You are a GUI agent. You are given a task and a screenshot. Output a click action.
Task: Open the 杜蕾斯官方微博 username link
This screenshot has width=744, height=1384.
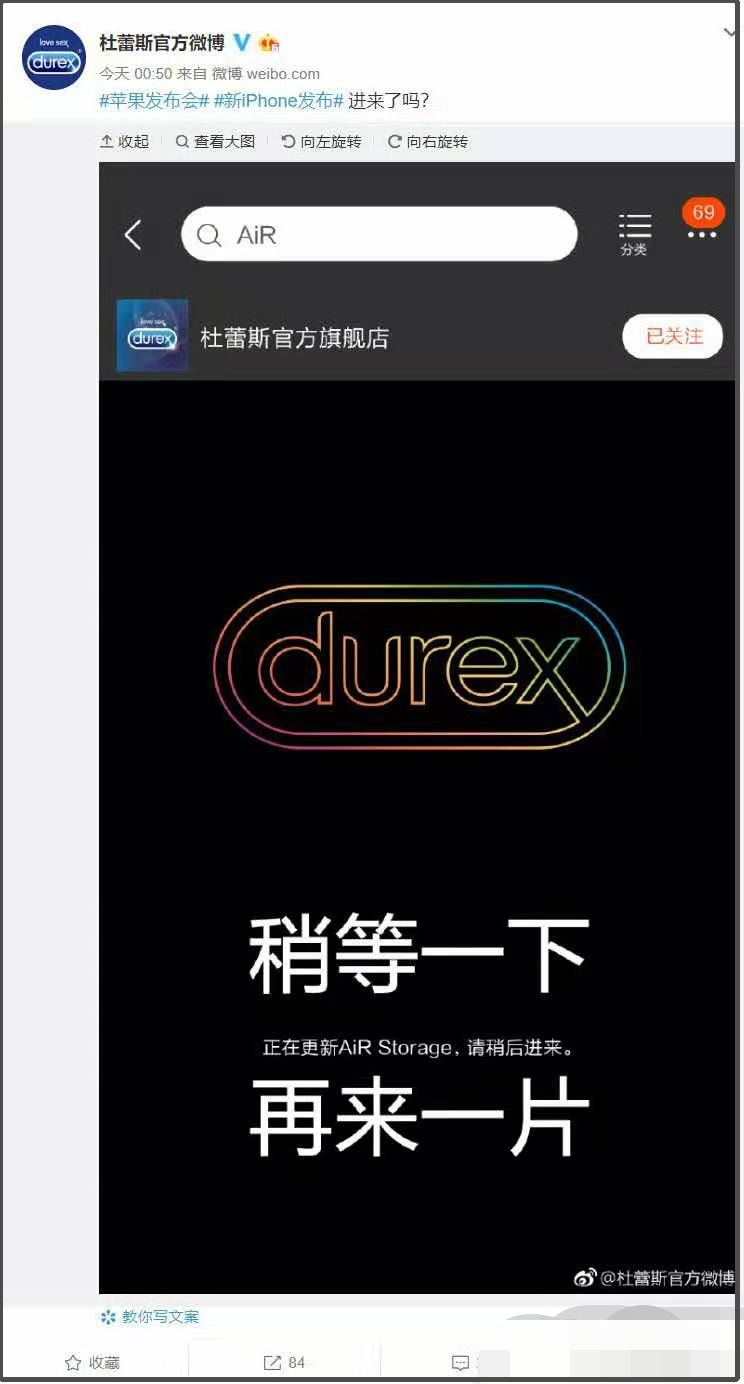pyautogui.click(x=161, y=43)
